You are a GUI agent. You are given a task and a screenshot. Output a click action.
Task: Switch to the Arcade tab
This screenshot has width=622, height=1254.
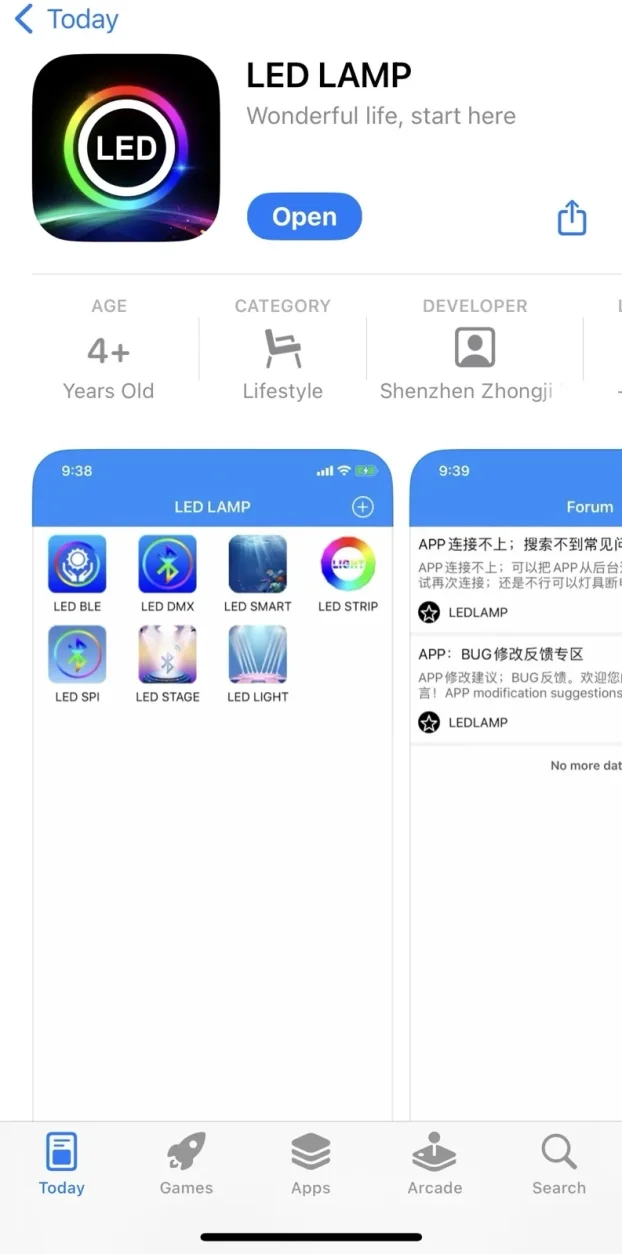[434, 1165]
